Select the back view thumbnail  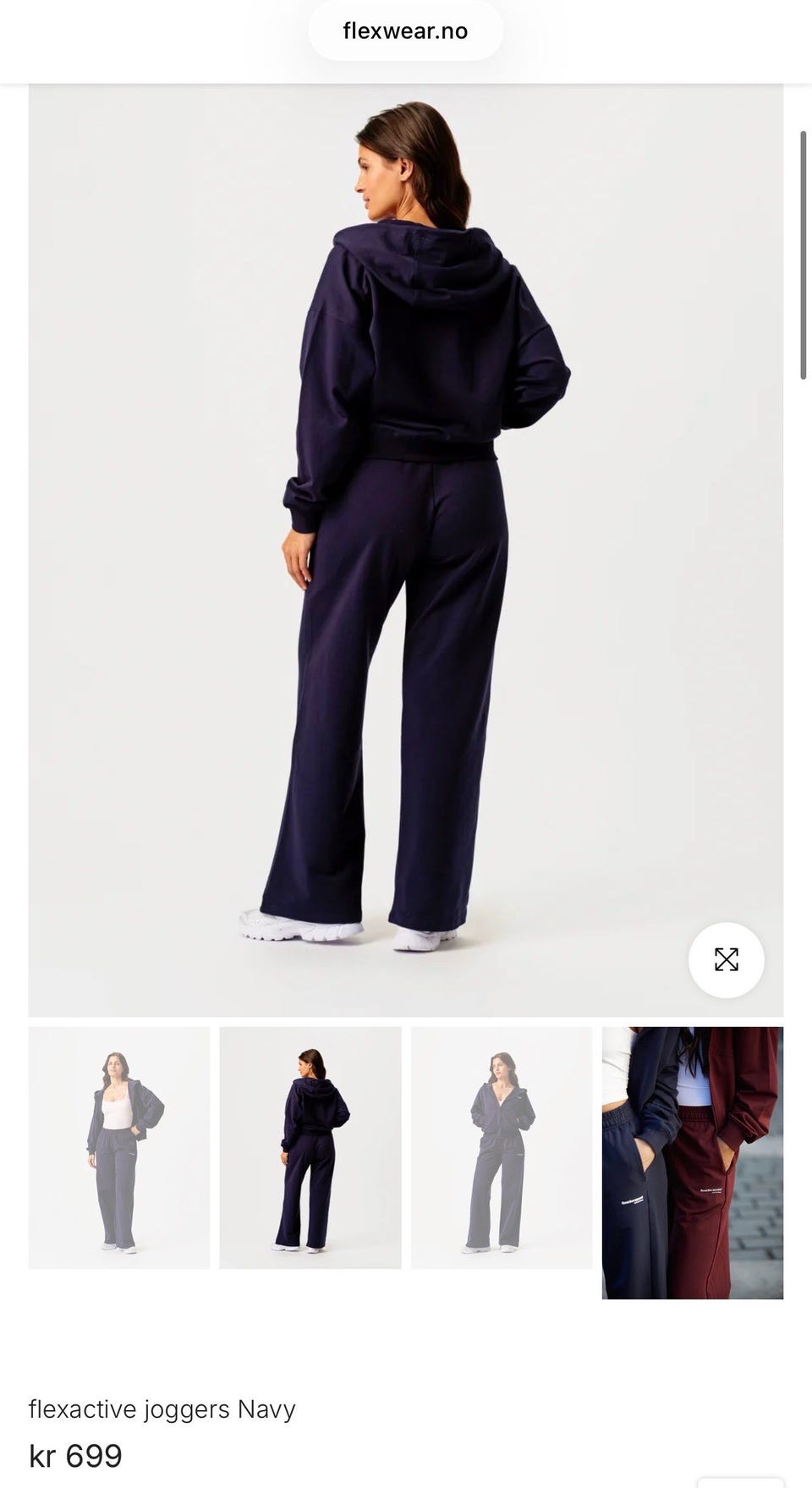coord(310,1148)
